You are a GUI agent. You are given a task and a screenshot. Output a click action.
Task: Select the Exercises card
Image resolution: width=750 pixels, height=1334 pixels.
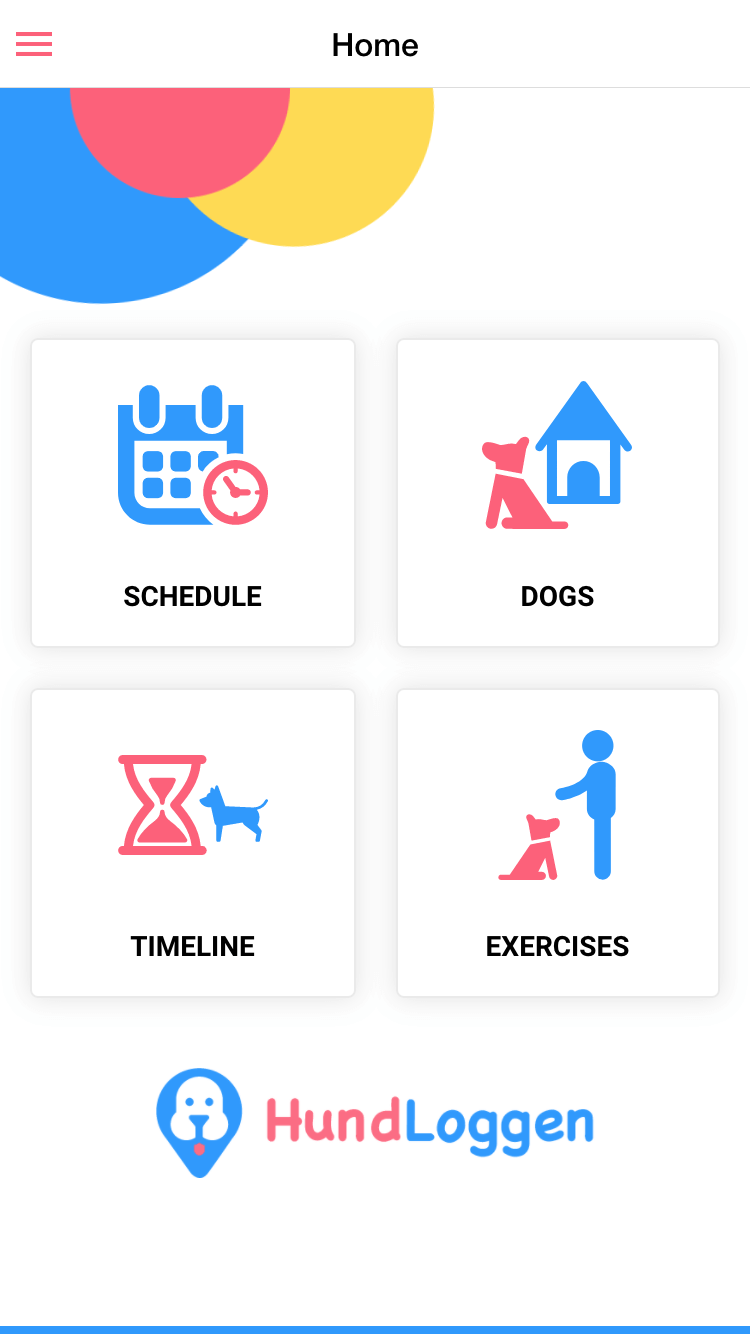pos(558,843)
